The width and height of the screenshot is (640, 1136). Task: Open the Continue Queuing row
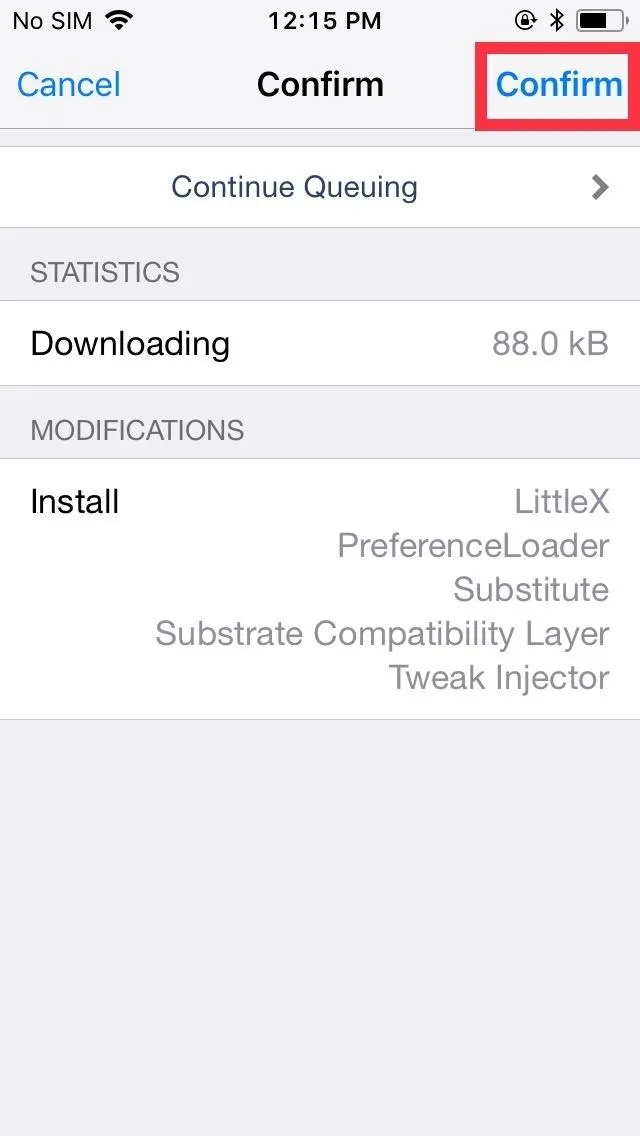click(320, 187)
